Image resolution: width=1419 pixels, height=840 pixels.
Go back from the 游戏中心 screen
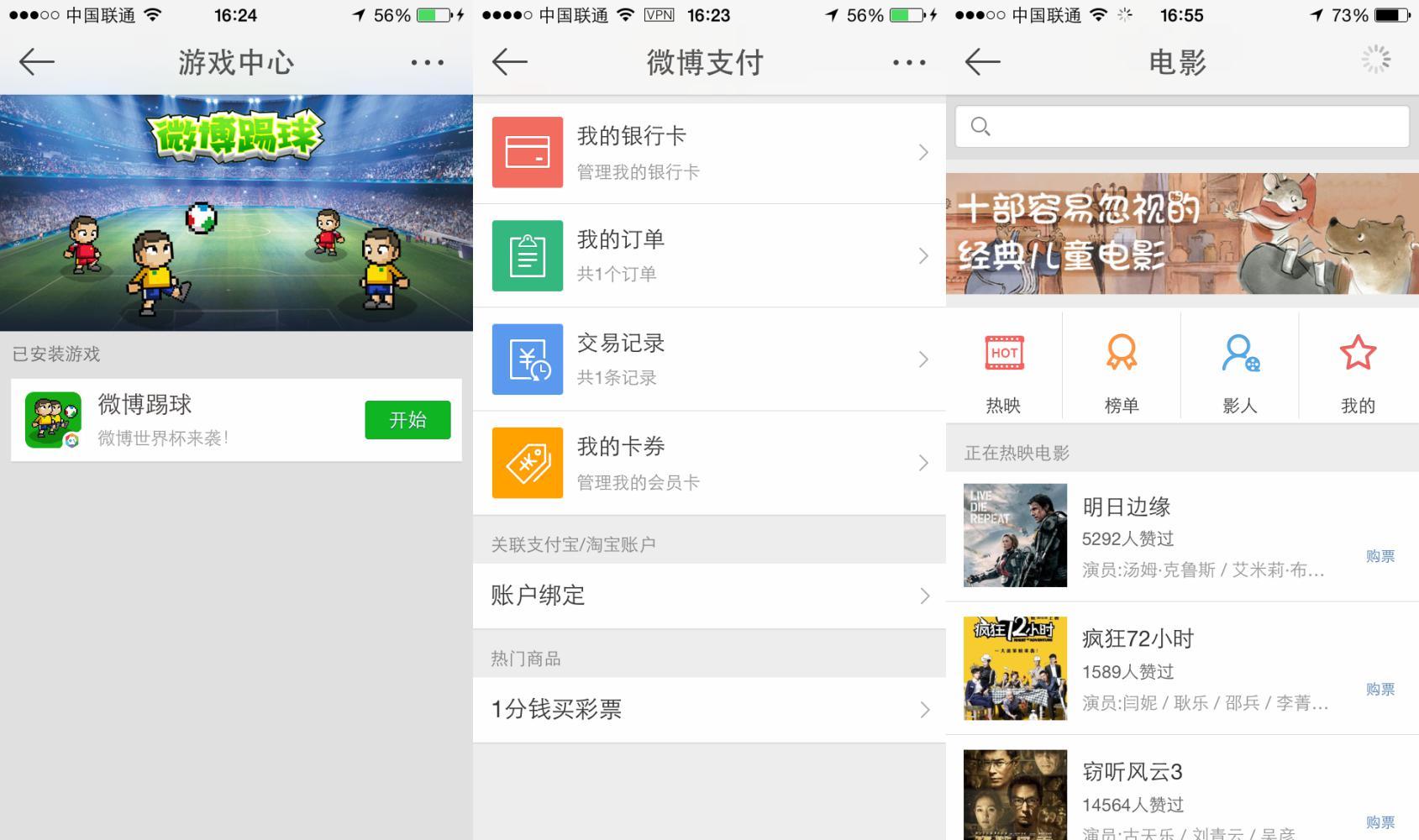pos(36,61)
